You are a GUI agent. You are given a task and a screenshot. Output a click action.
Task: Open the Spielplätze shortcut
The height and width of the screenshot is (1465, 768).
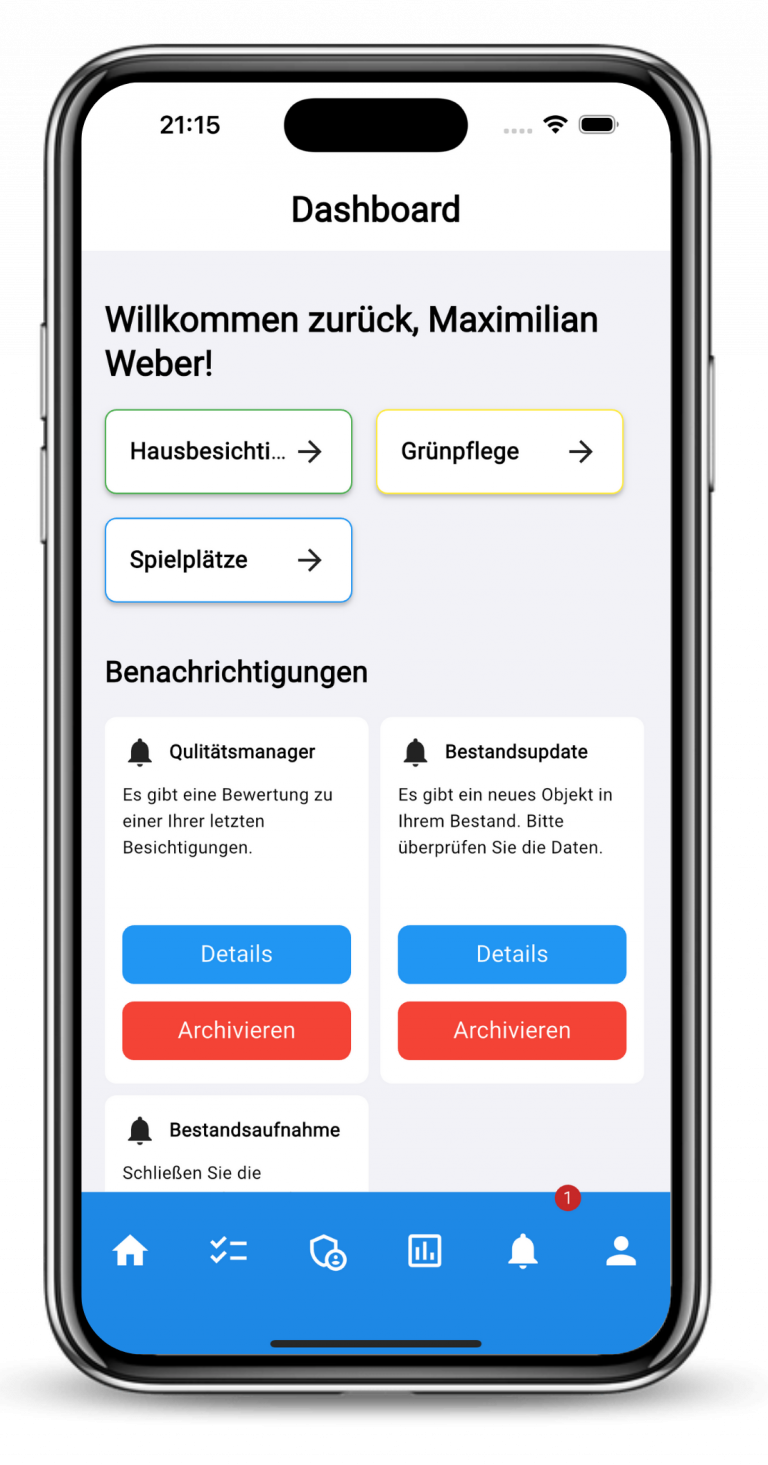click(228, 560)
